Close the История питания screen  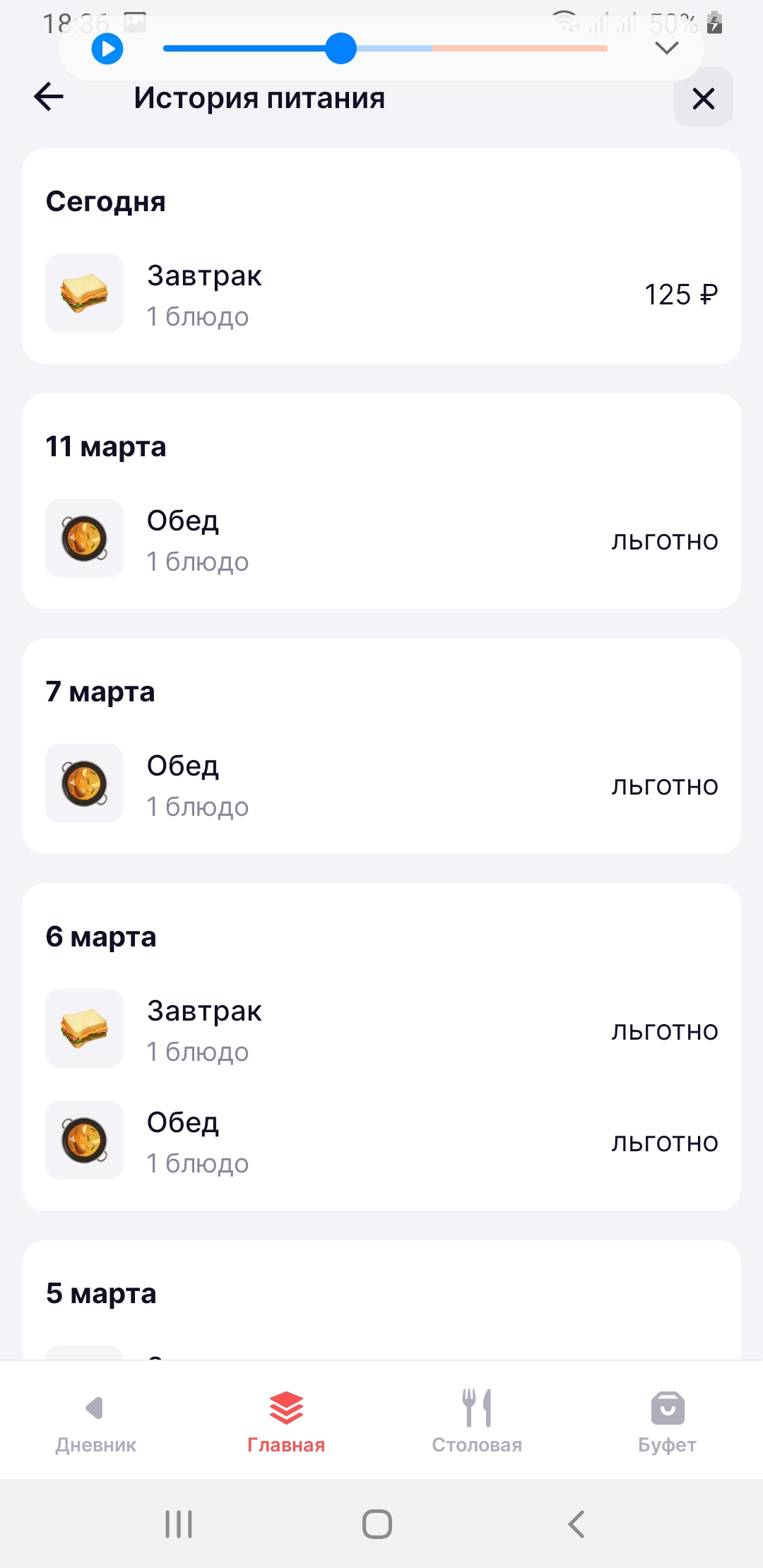pos(704,97)
